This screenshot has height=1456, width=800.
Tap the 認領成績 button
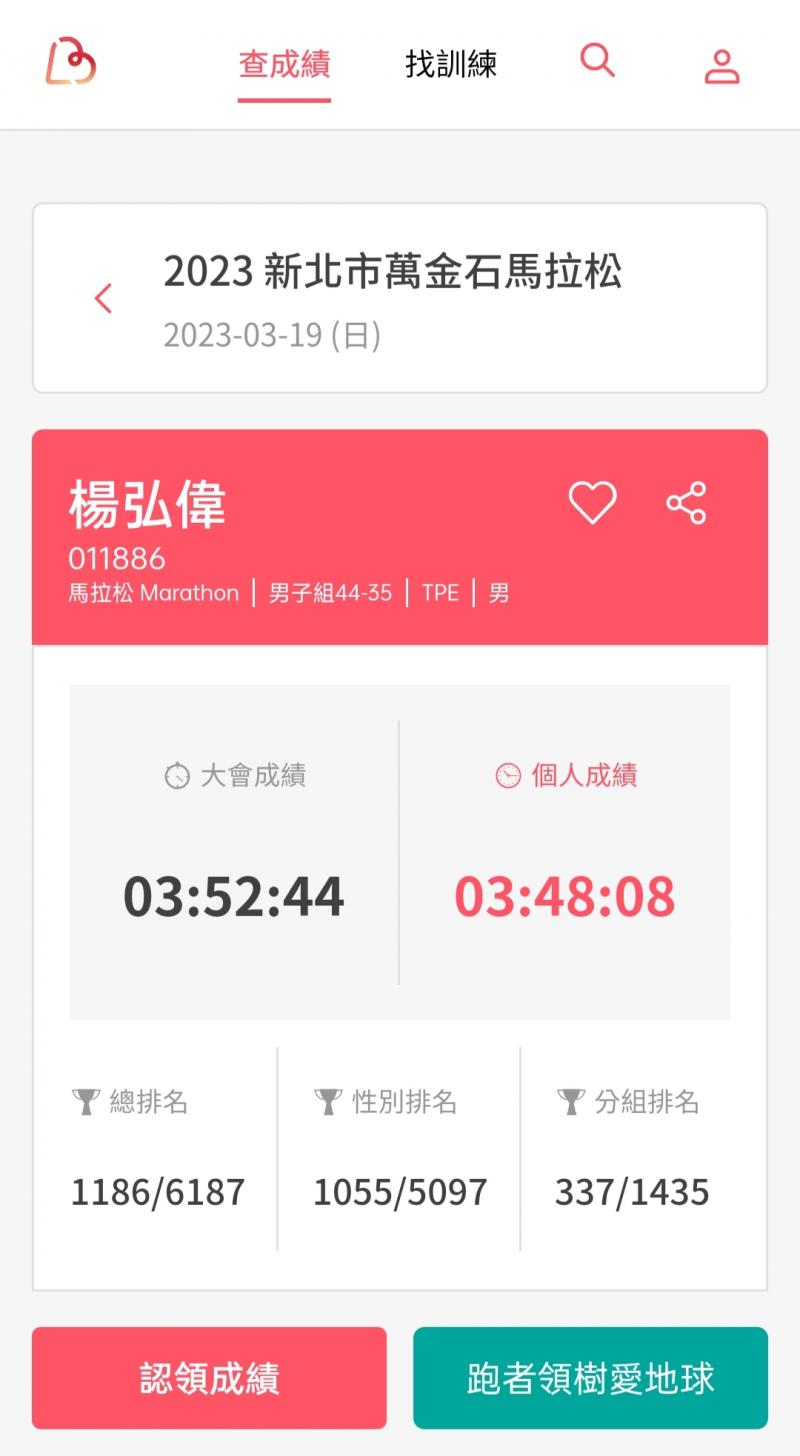point(209,1378)
